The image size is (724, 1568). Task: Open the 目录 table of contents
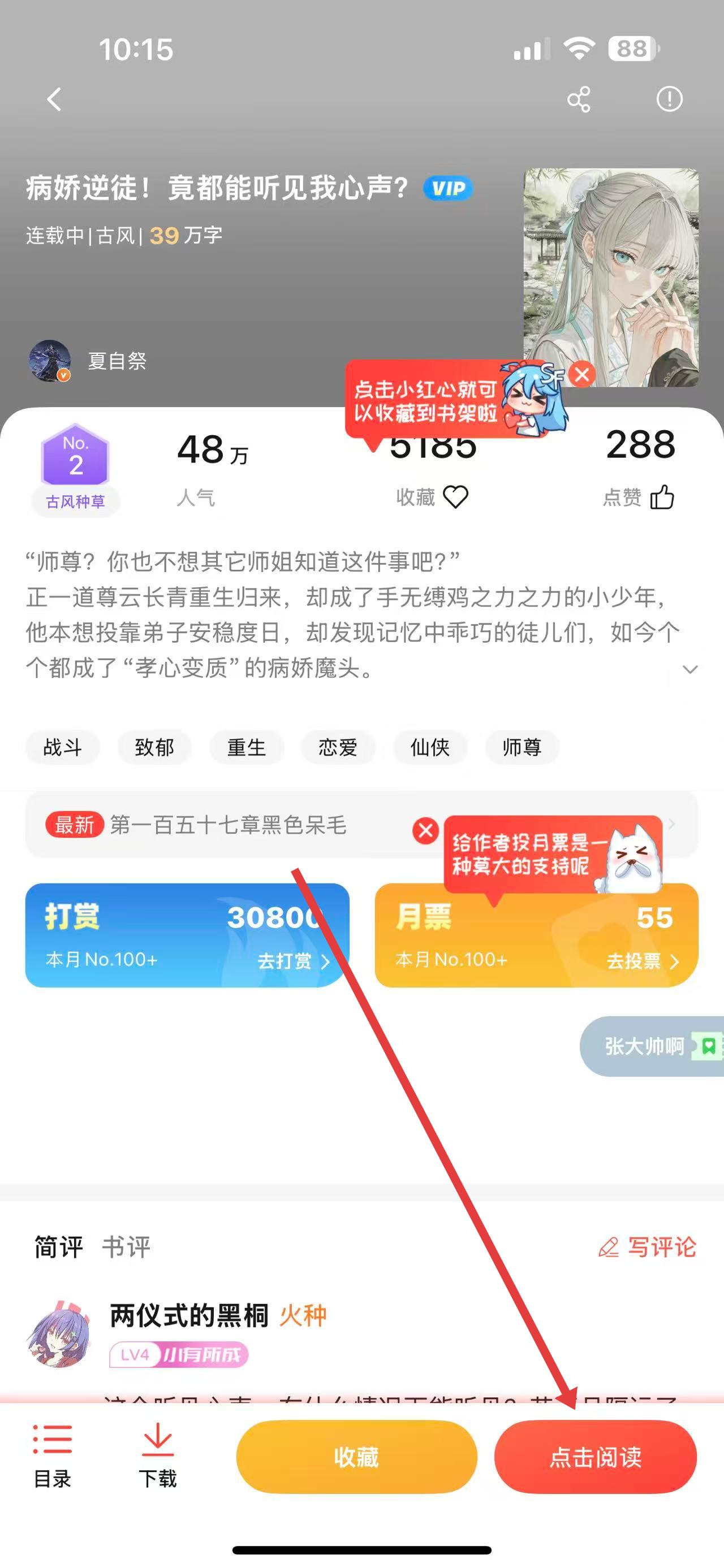53,1457
